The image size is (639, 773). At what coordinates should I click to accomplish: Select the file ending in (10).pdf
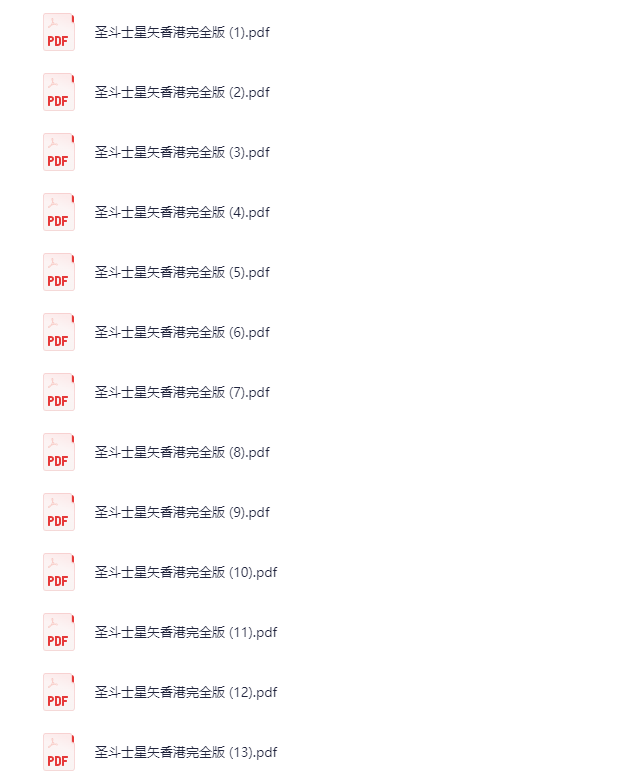185,572
